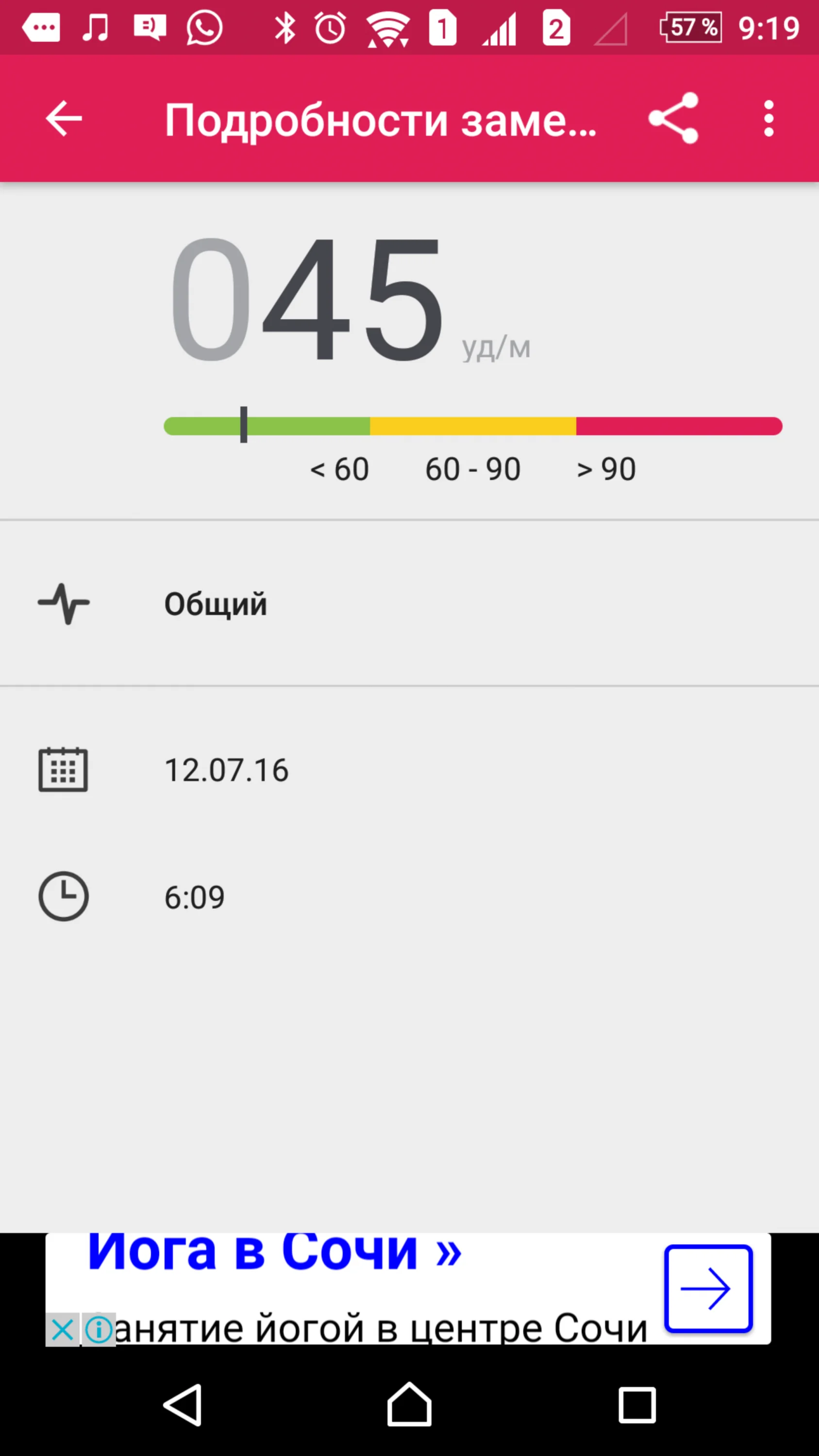Image resolution: width=819 pixels, height=1456 pixels.
Task: Open the ad info icon
Action: 99,1329
